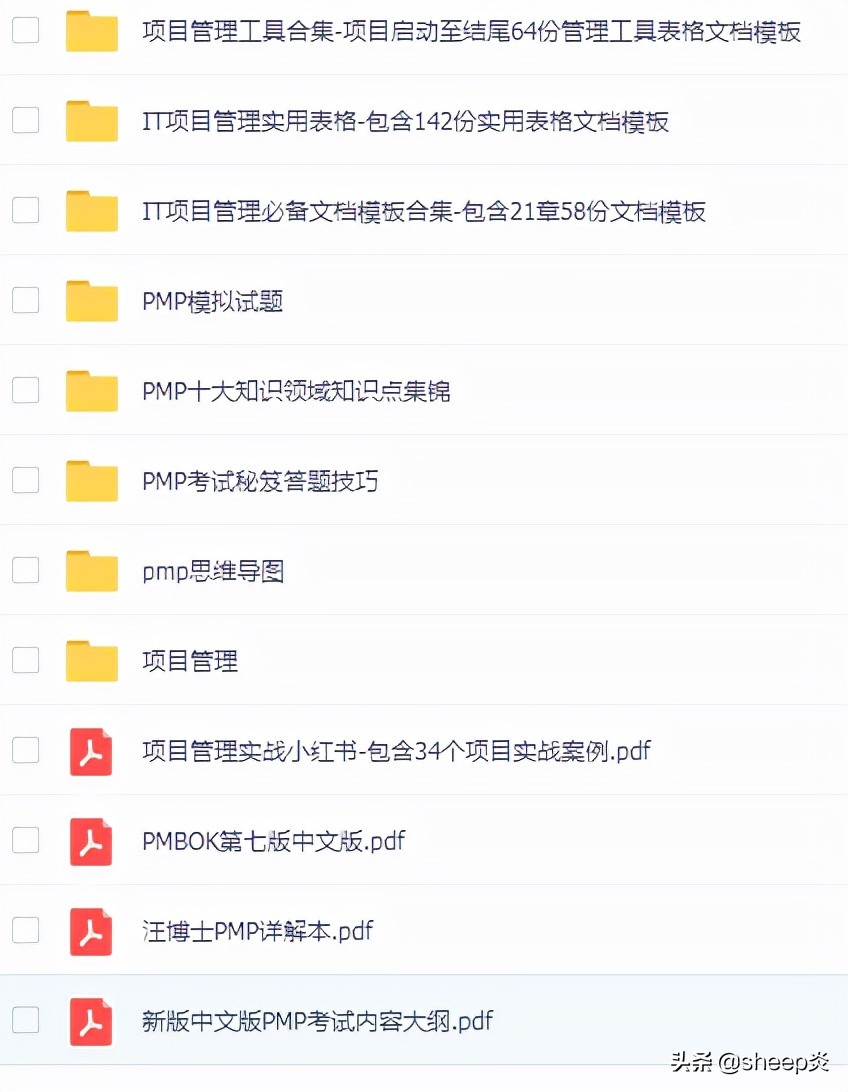Select the checkbox beside pmp思维导图
The image size is (848, 1092).
point(25,570)
